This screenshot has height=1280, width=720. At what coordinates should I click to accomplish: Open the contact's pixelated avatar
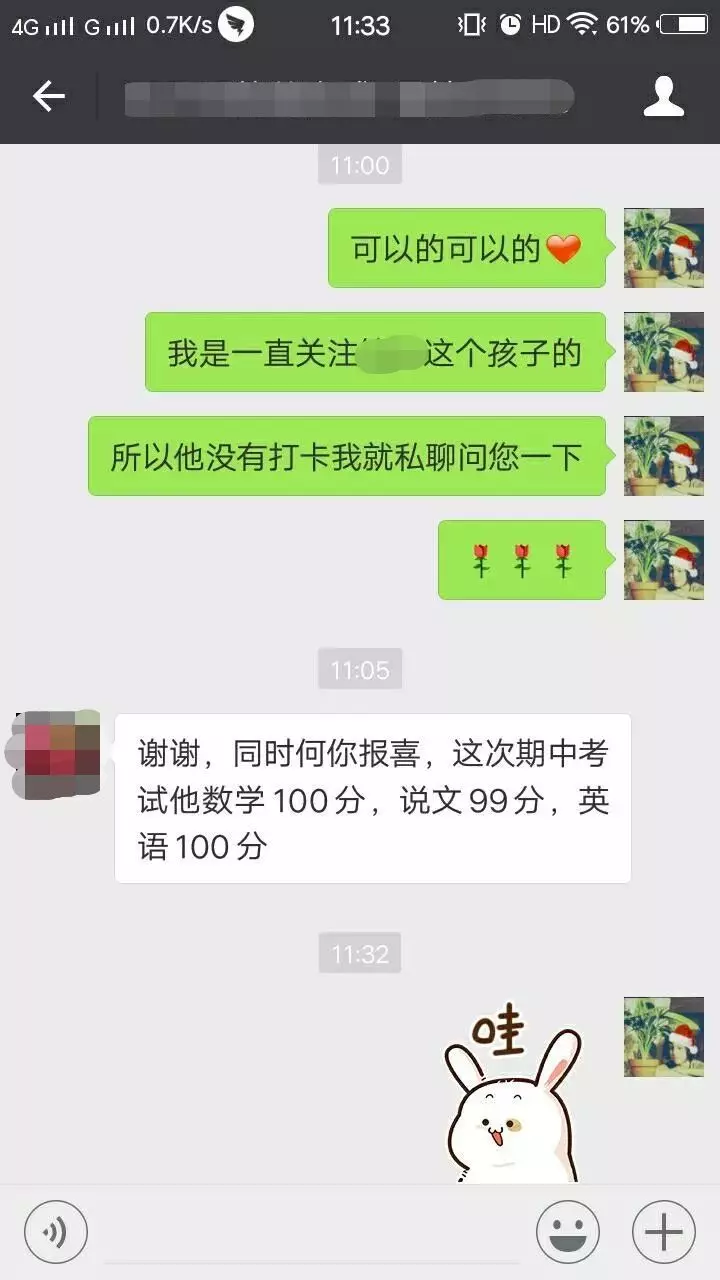pos(58,754)
